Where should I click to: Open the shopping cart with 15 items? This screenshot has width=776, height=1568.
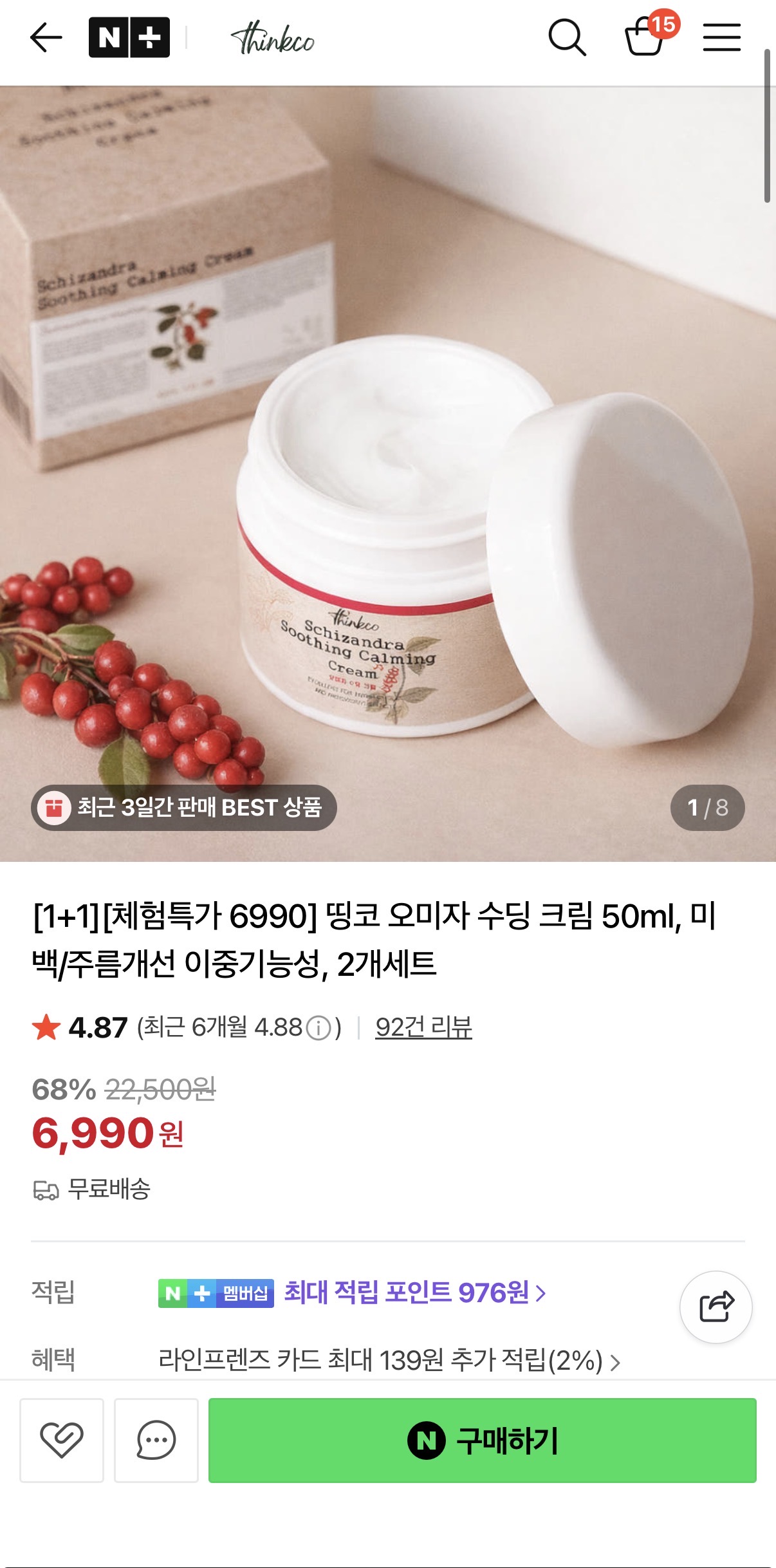click(x=645, y=37)
